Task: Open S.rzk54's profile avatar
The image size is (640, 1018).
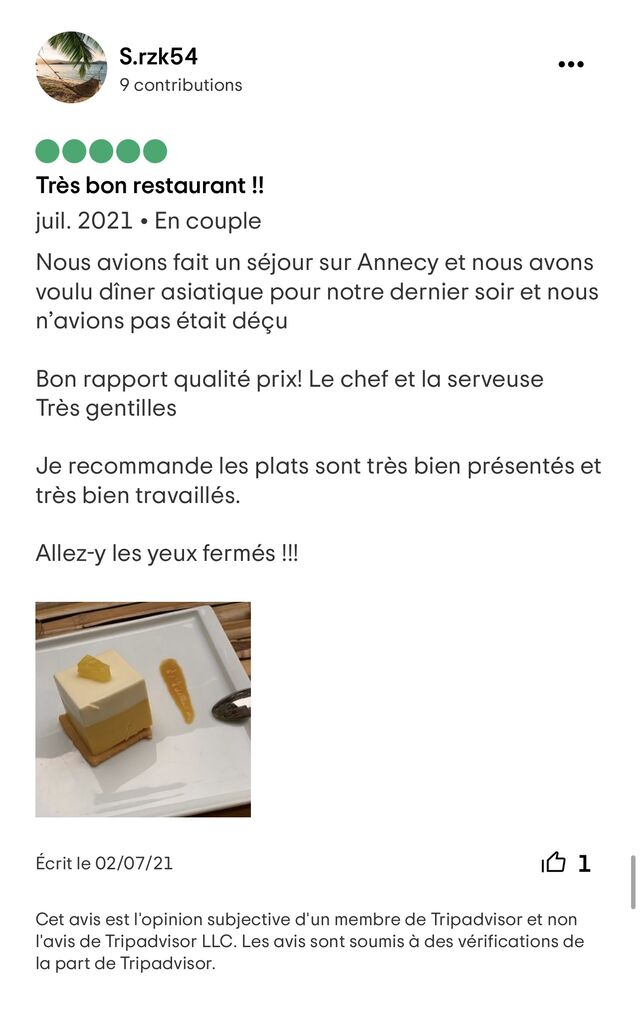Action: click(x=71, y=67)
